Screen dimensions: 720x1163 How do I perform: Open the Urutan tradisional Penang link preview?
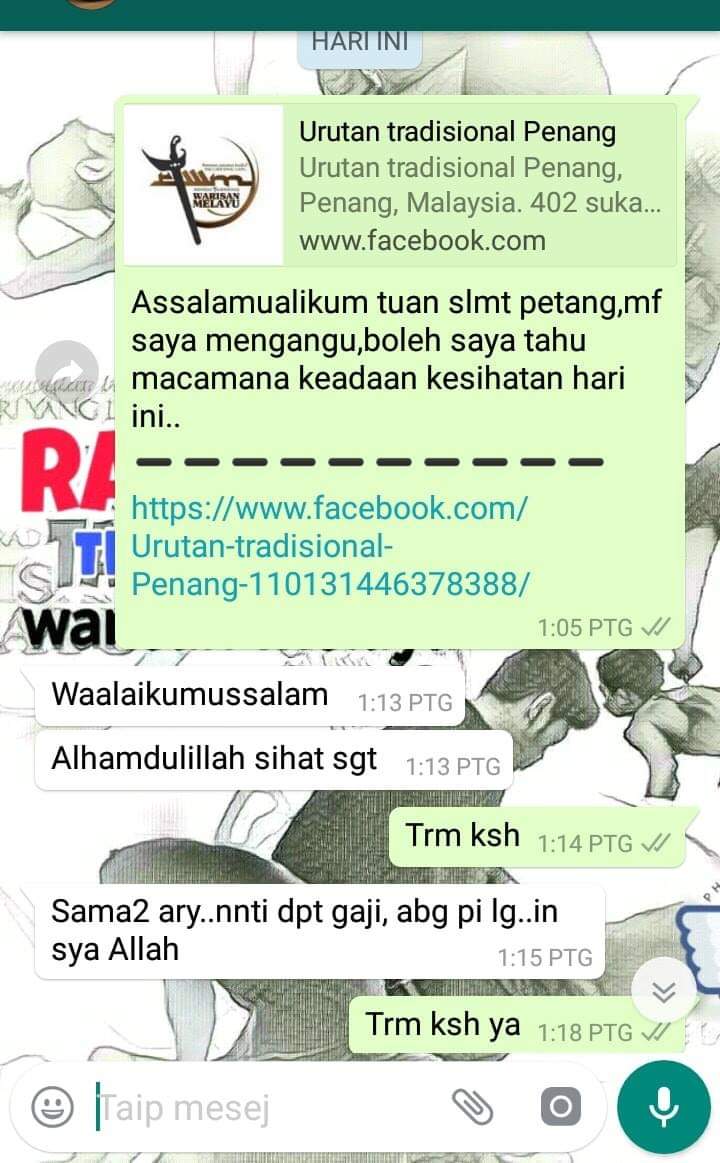[400, 185]
